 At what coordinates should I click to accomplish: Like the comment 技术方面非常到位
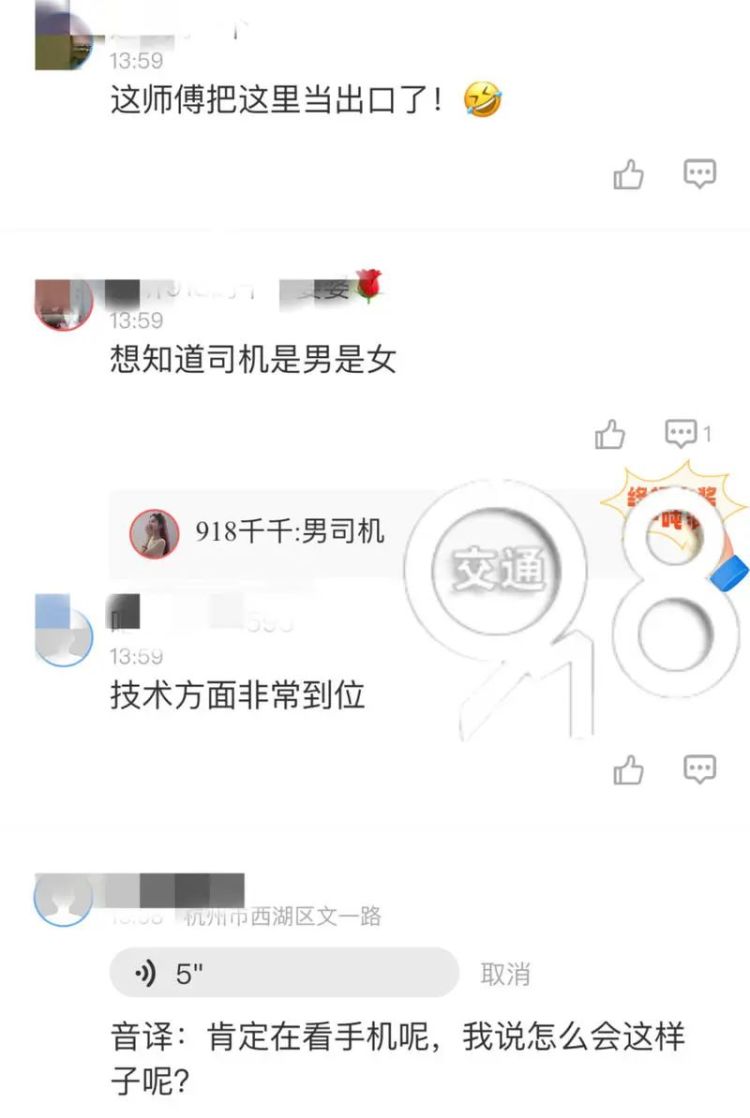(x=628, y=769)
